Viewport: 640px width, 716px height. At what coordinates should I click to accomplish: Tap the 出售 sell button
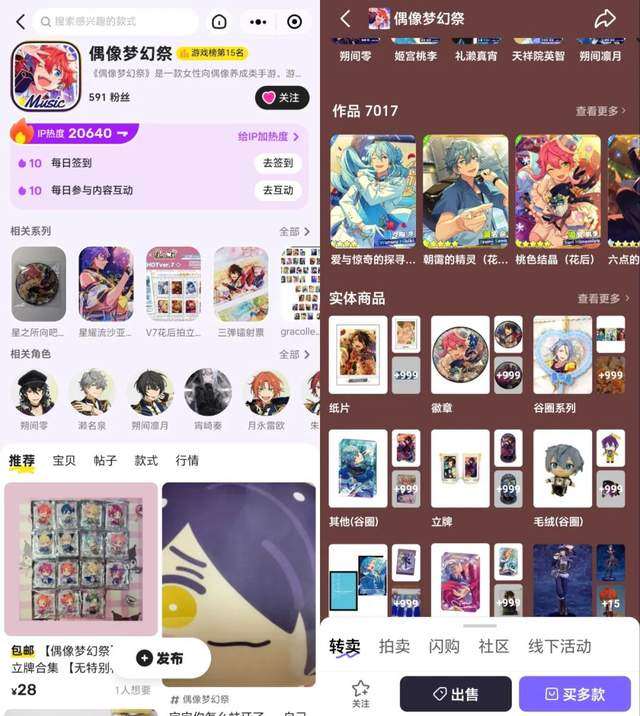455,694
